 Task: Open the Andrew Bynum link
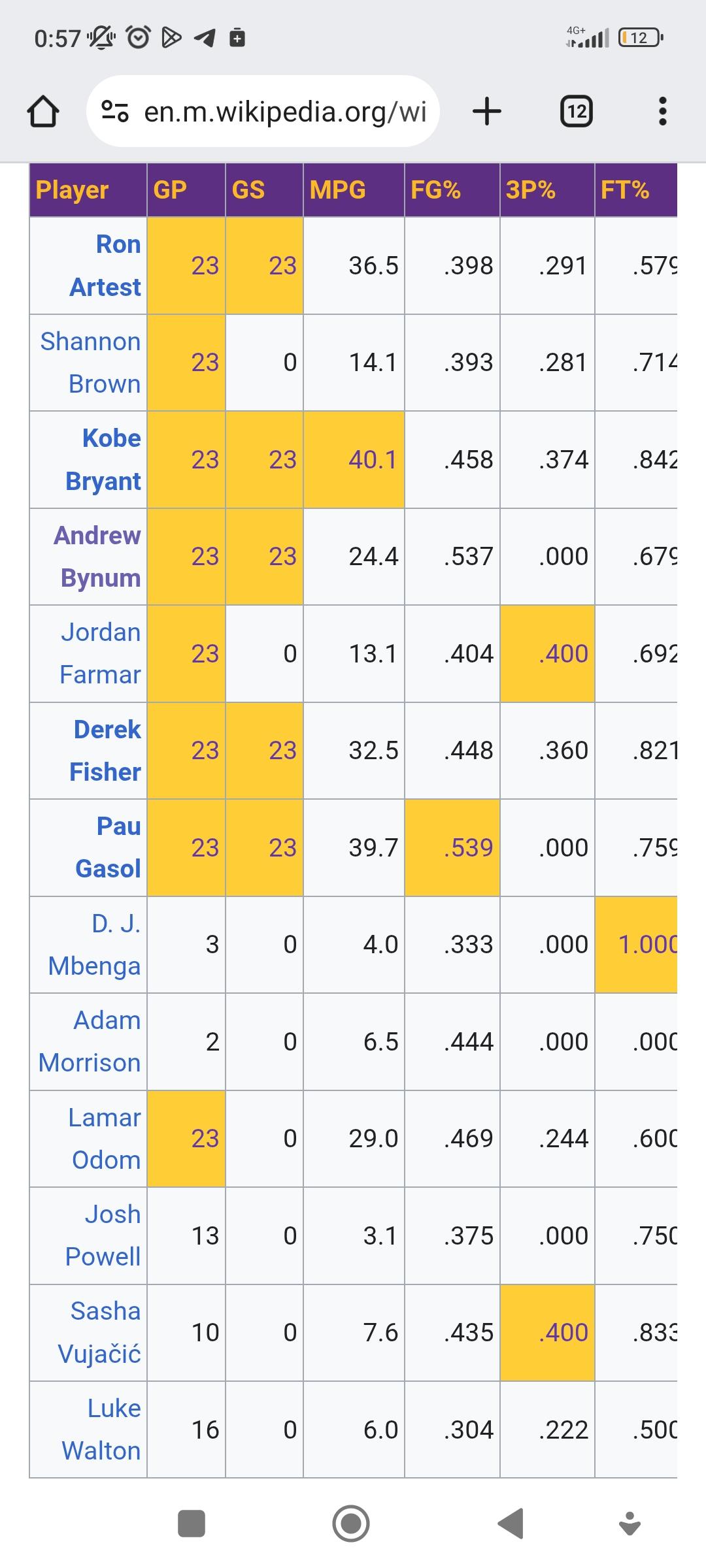(97, 557)
